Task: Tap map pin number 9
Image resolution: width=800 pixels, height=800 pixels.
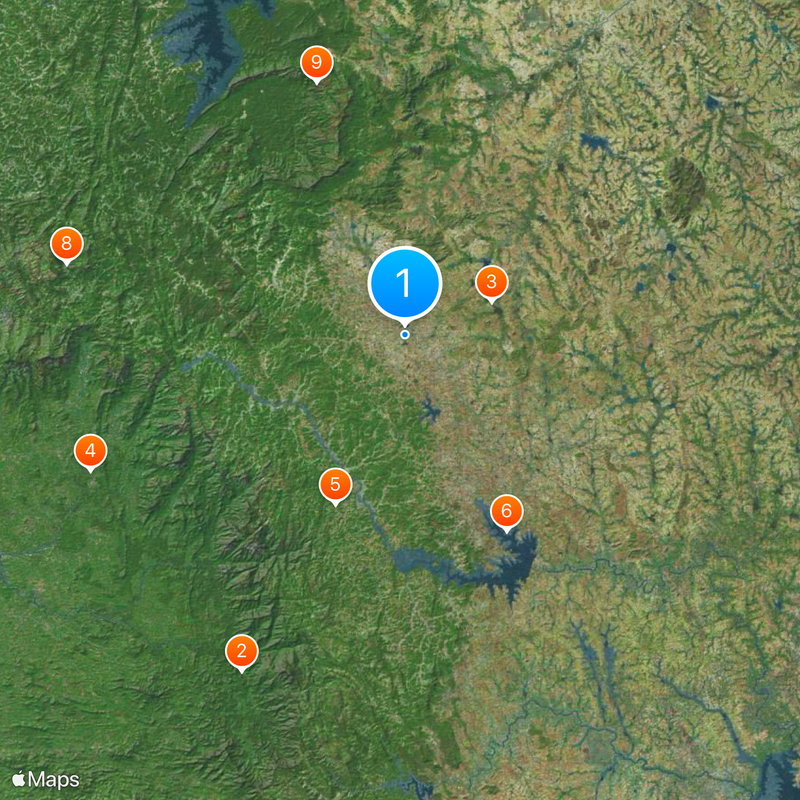Action: click(316, 63)
